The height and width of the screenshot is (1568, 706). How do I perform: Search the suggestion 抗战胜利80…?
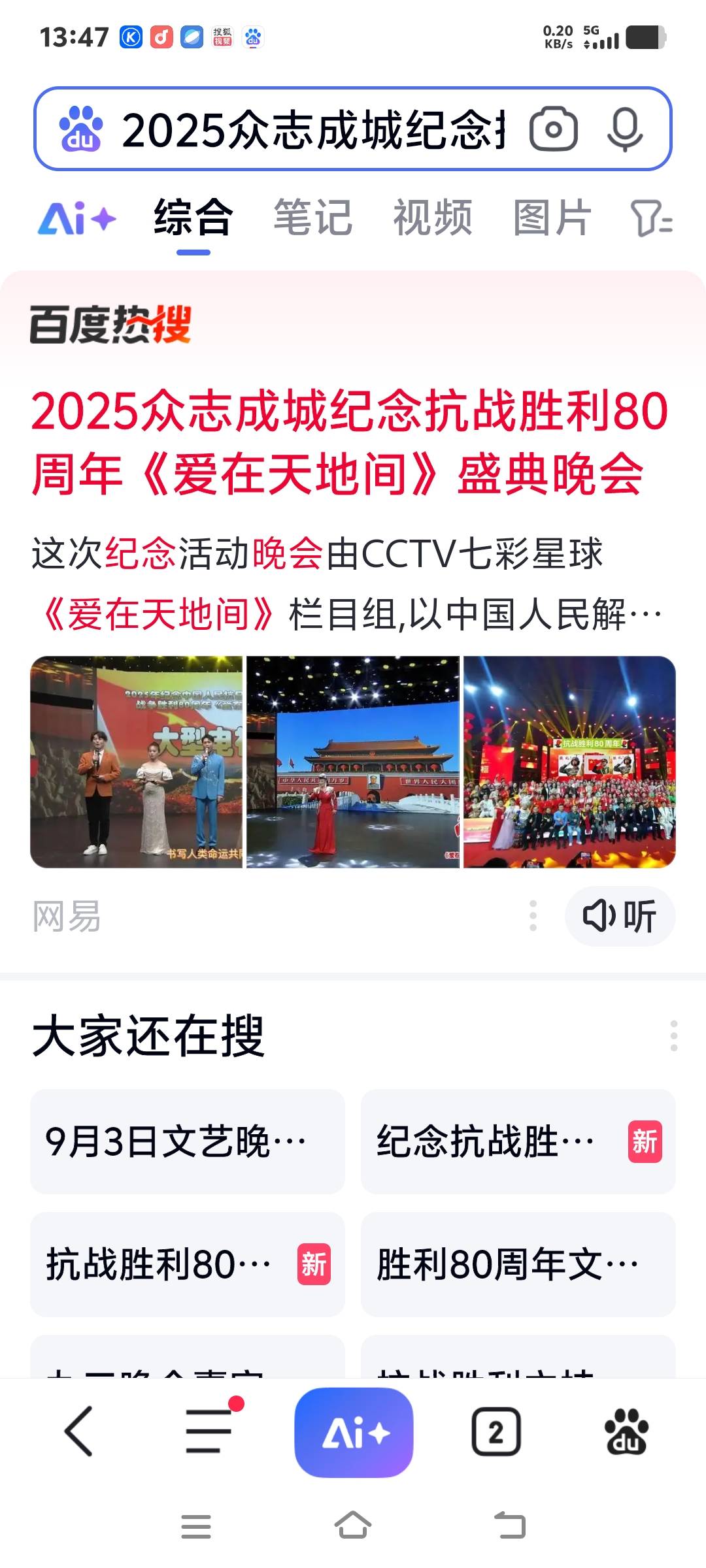pyautogui.click(x=187, y=1264)
